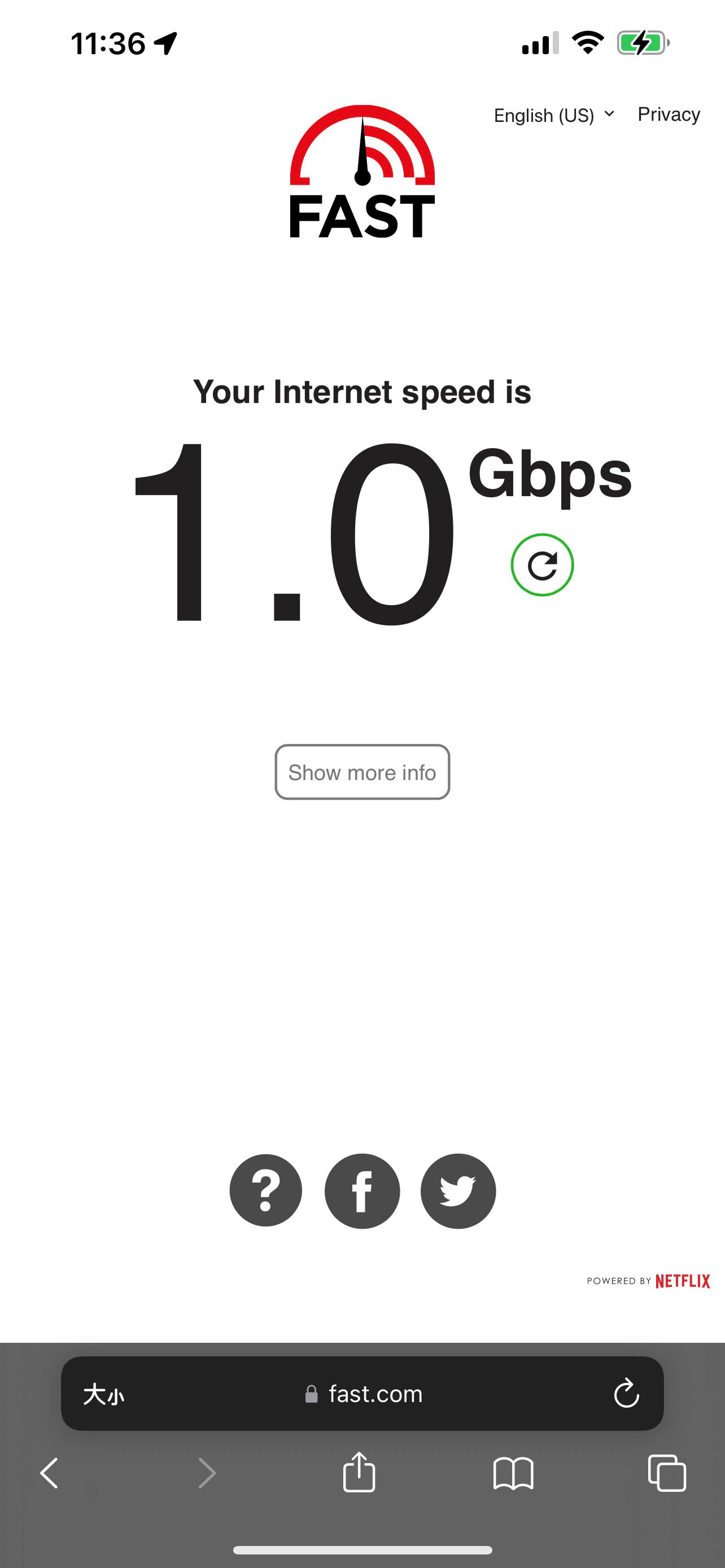Open the page size settings in address bar
Image resolution: width=725 pixels, height=1568 pixels.
(x=103, y=1394)
